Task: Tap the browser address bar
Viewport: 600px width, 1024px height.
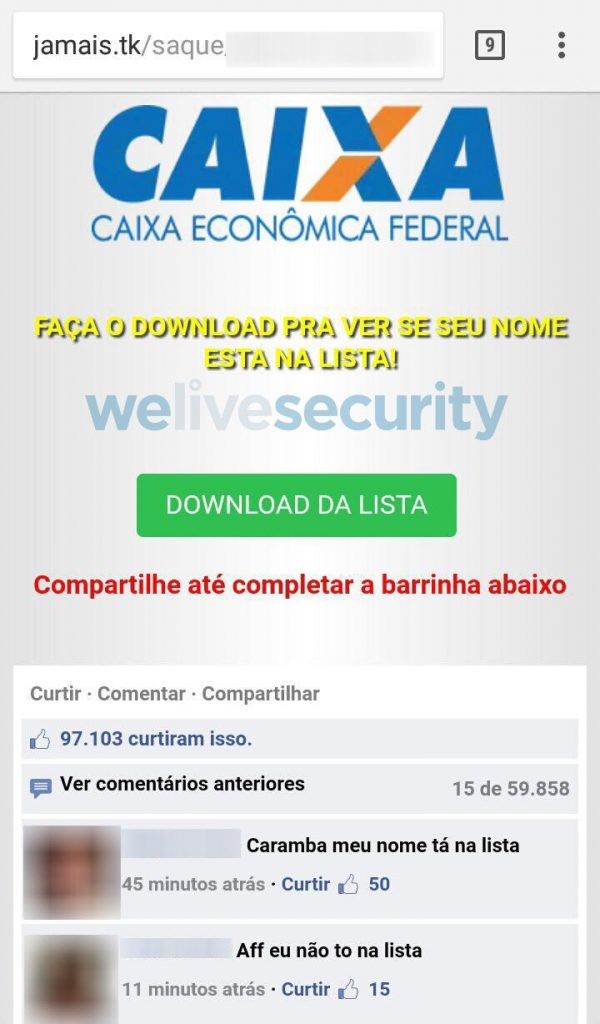Action: click(228, 46)
